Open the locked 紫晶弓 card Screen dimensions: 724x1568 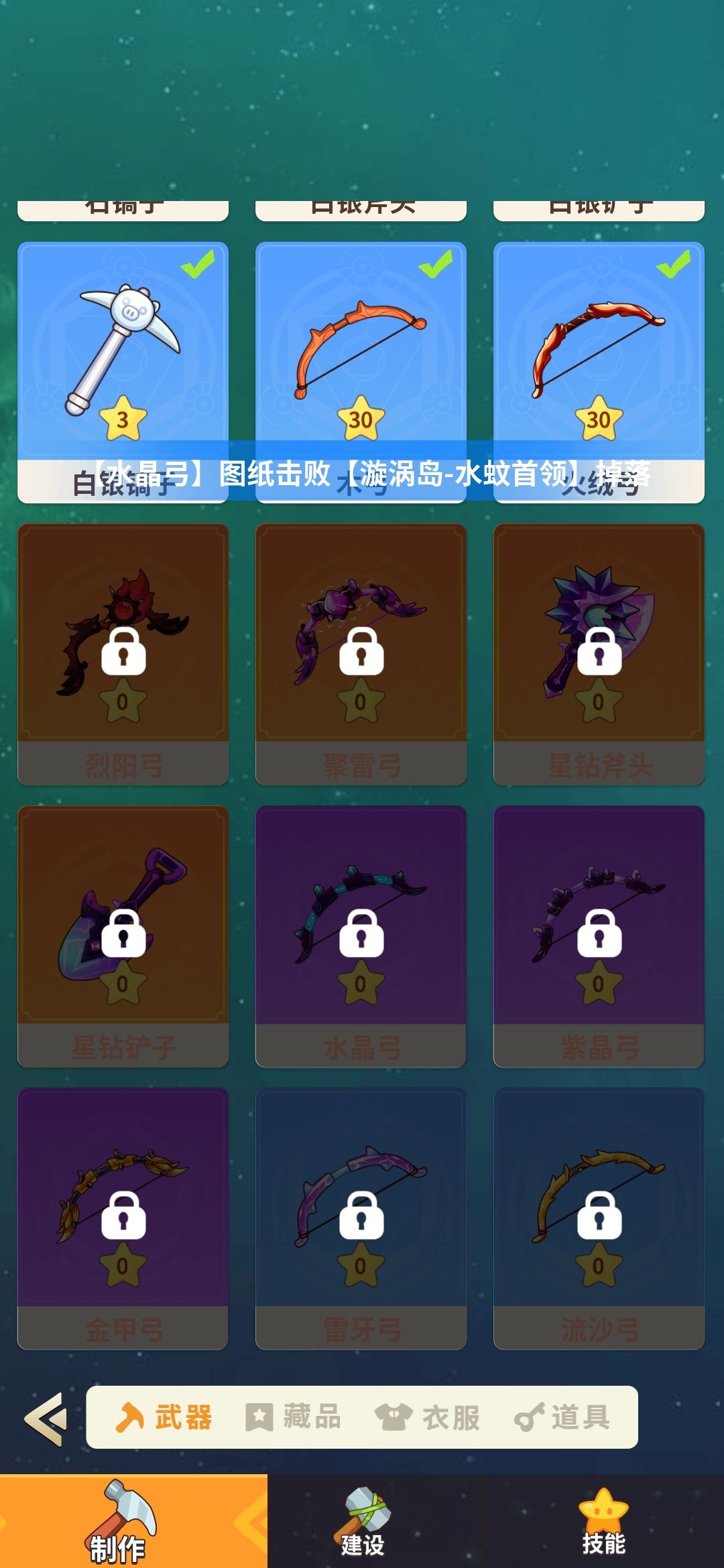click(x=599, y=937)
